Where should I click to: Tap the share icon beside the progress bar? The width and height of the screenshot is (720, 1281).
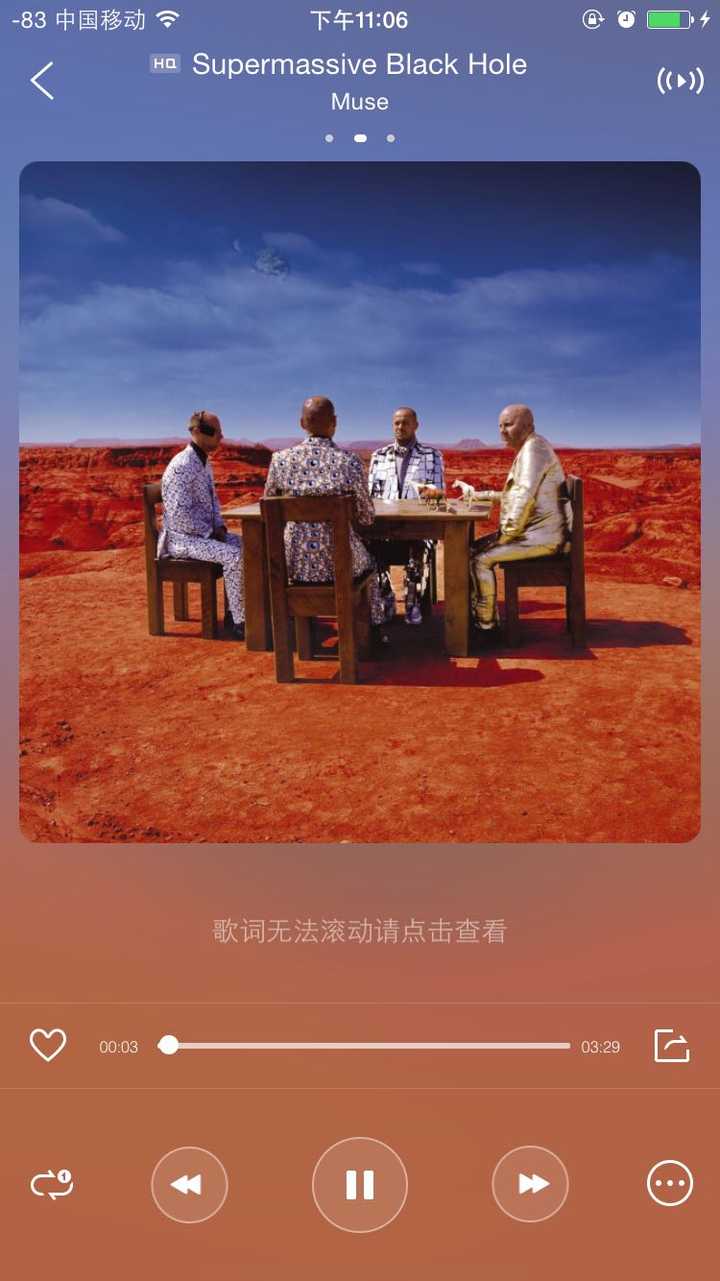click(671, 1046)
